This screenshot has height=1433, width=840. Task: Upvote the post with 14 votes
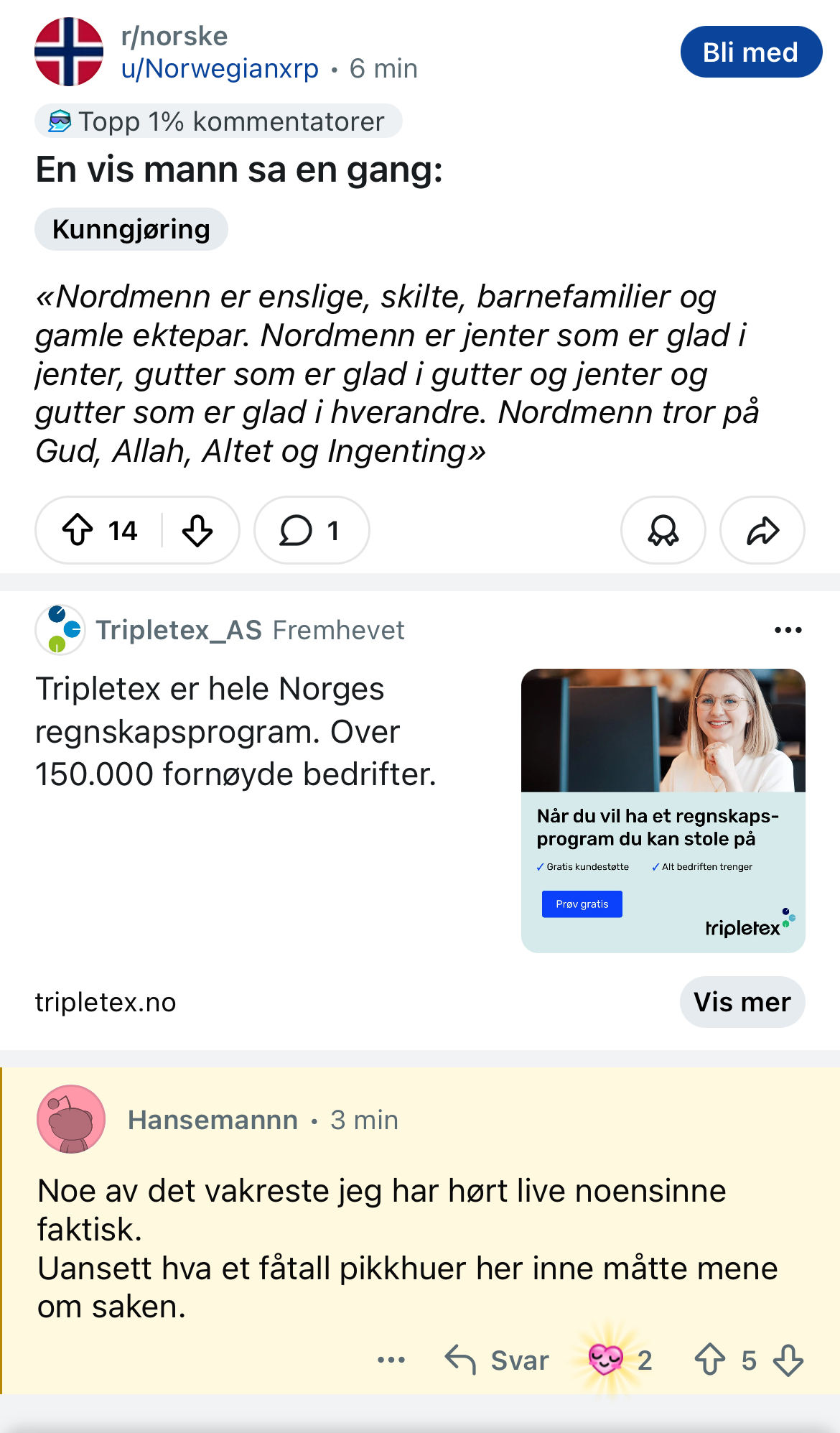78,531
